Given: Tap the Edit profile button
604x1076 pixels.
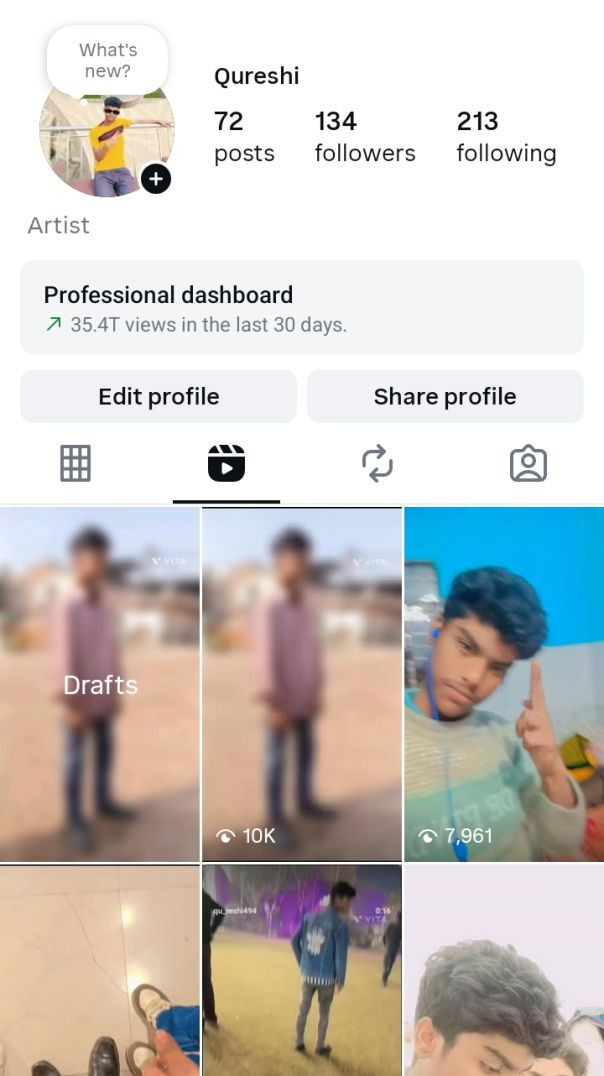Looking at the screenshot, I should (x=158, y=396).
